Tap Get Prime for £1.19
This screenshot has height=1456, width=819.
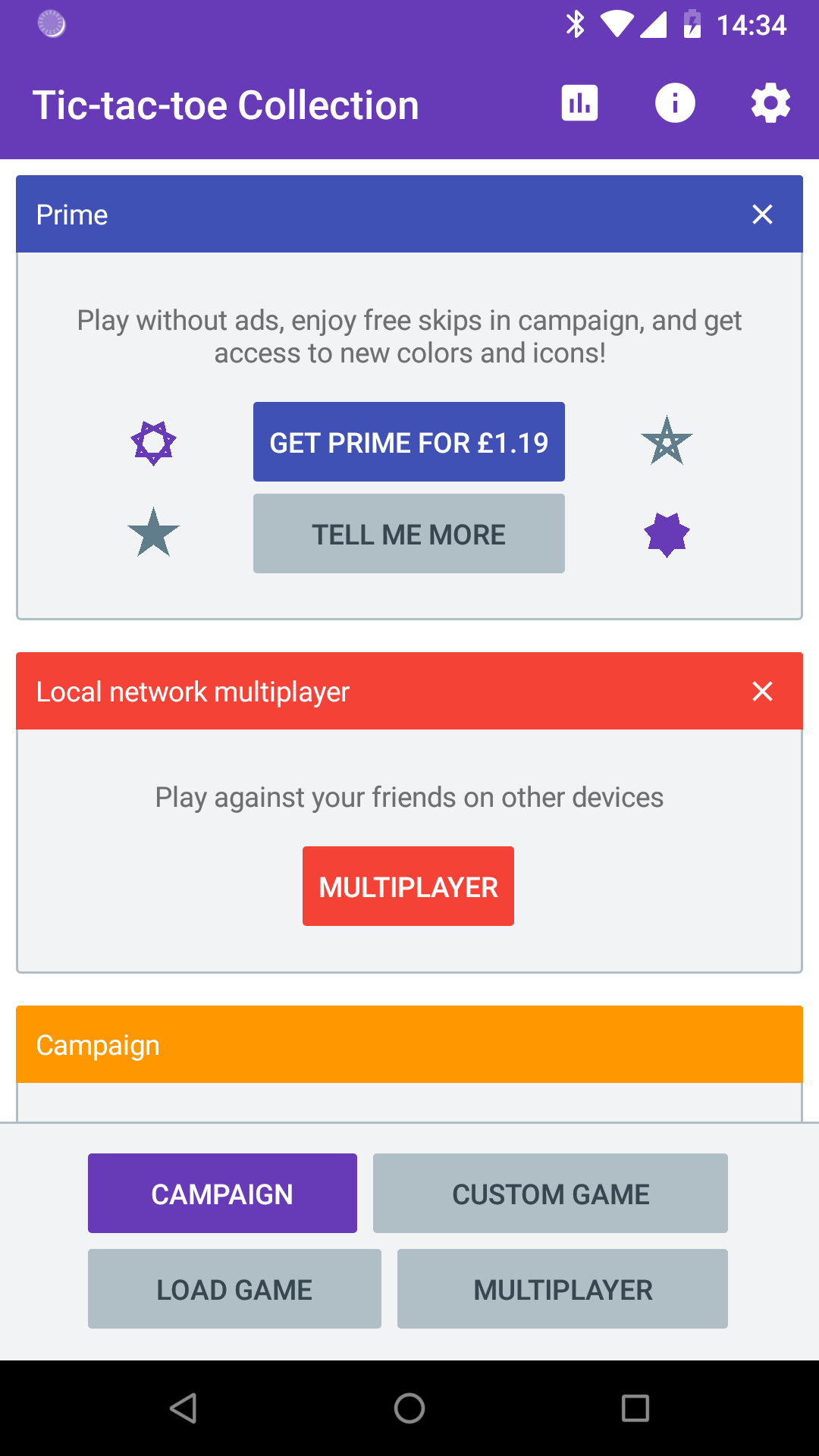409,442
